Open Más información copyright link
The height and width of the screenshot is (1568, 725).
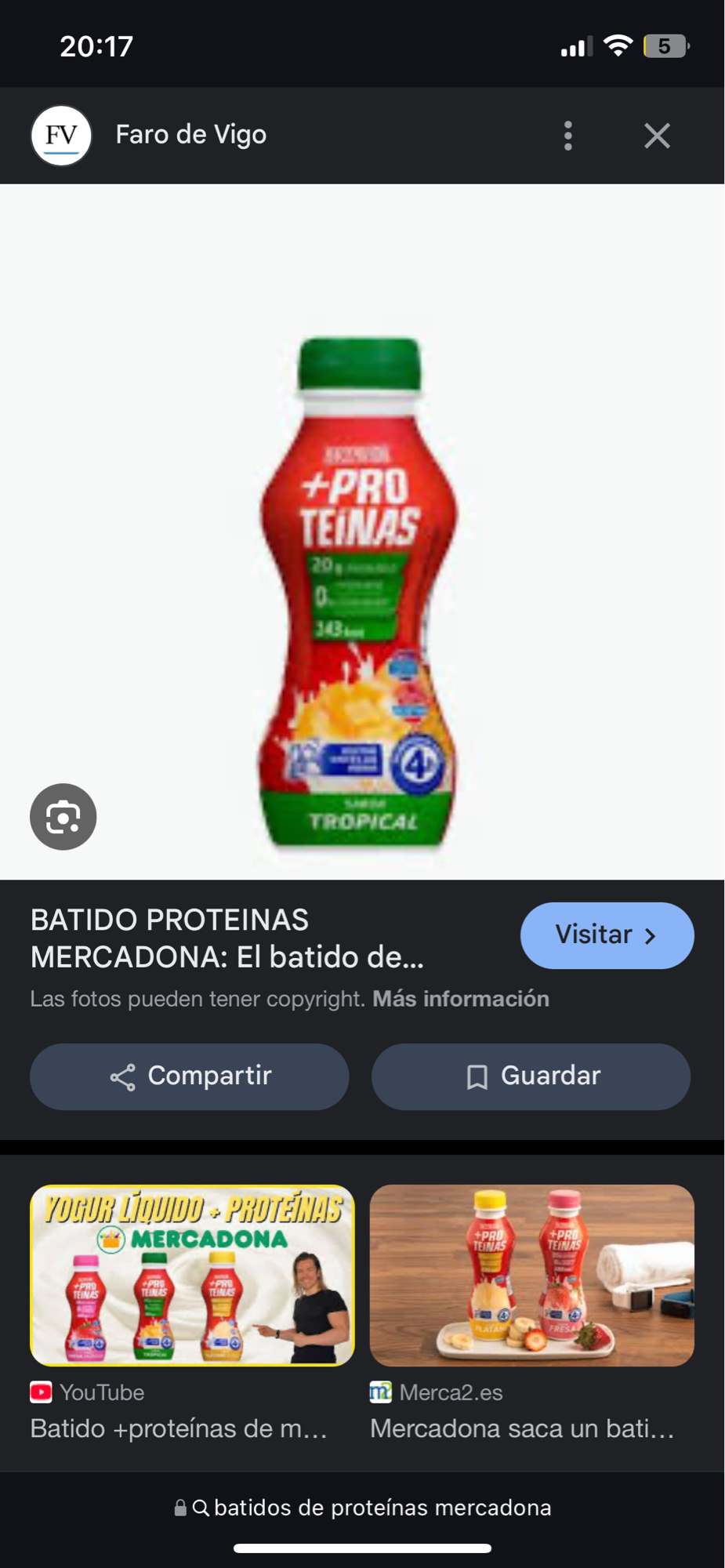(x=459, y=999)
